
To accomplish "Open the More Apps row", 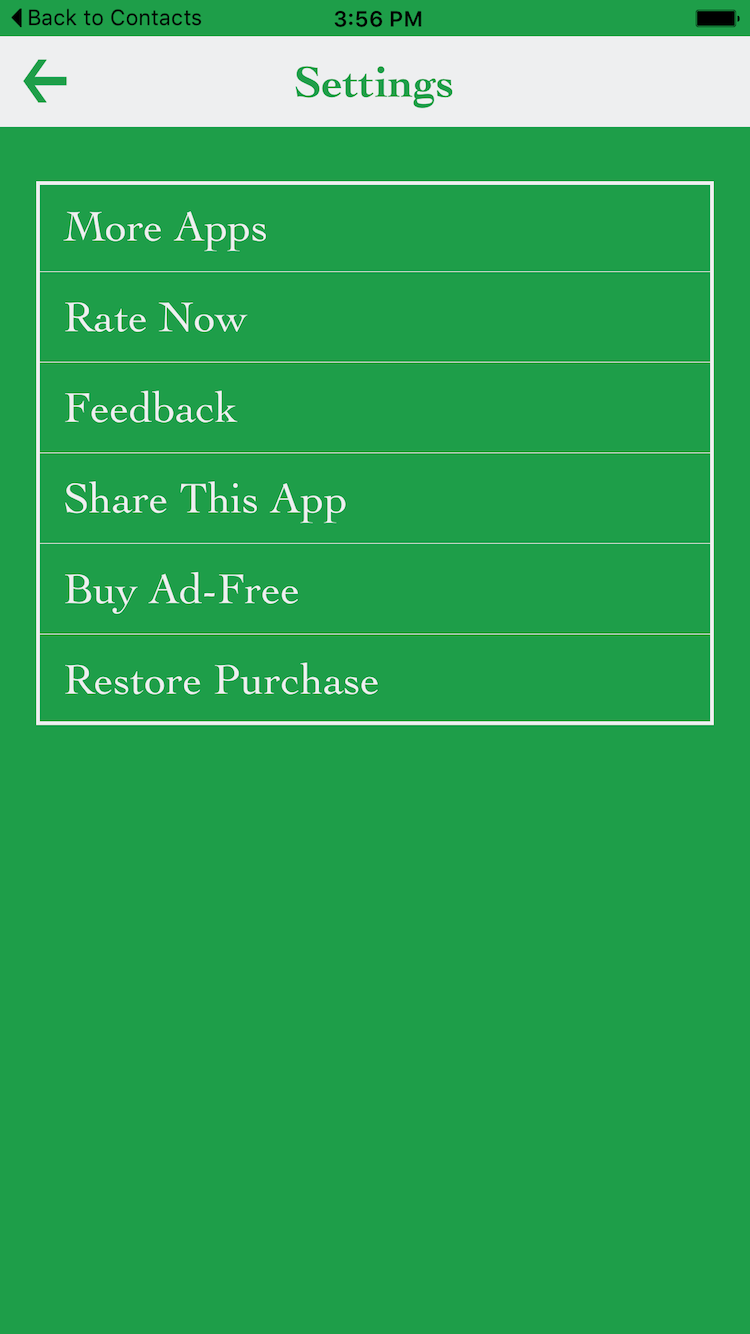I will click(x=374, y=228).
